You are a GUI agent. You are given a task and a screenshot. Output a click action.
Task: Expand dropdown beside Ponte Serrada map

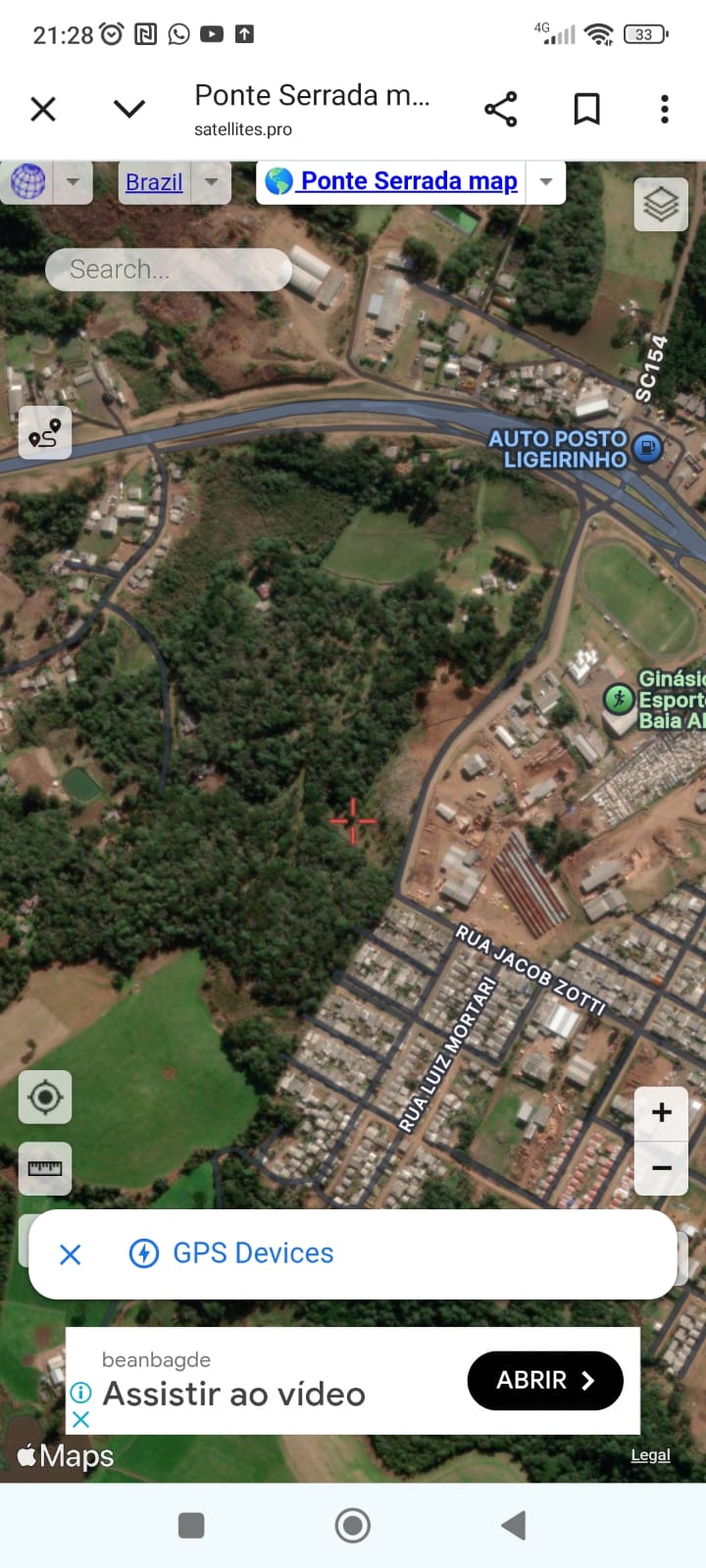coord(546,182)
